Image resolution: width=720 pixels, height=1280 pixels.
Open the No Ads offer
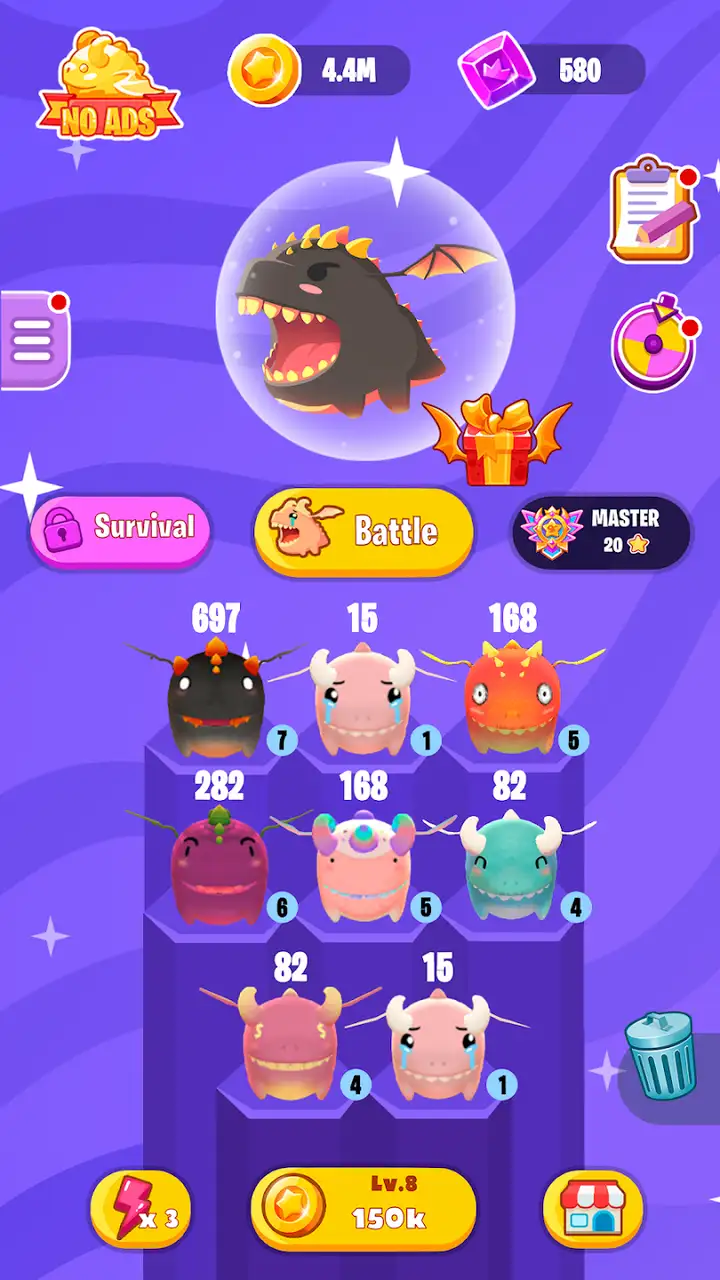point(110,83)
